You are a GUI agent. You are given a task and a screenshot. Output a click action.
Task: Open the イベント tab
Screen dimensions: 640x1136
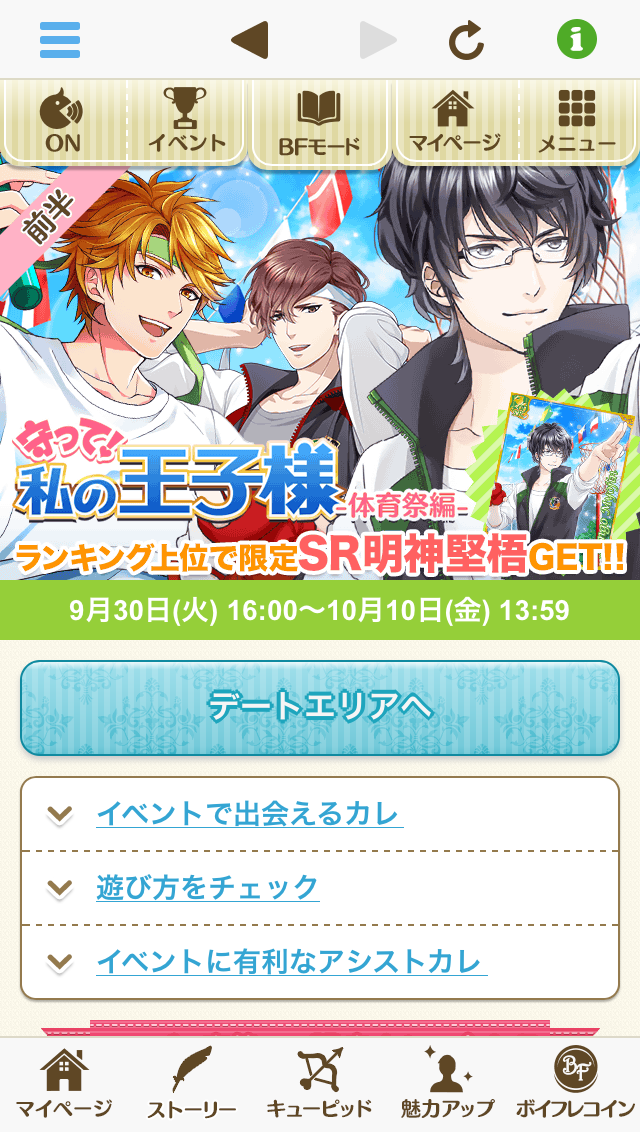[x=187, y=121]
